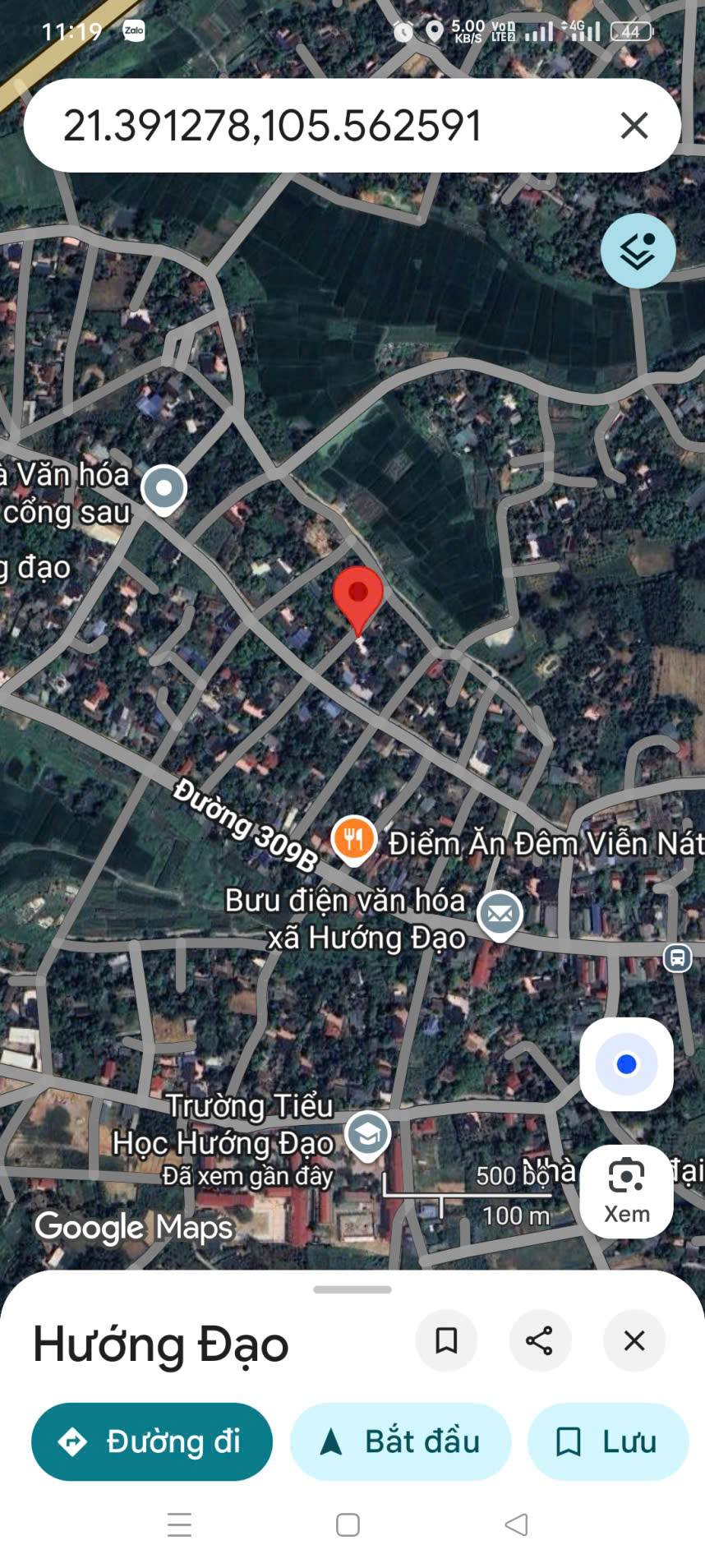The height and width of the screenshot is (1568, 705).
Task: Go to the home screen
Action: [348, 1524]
